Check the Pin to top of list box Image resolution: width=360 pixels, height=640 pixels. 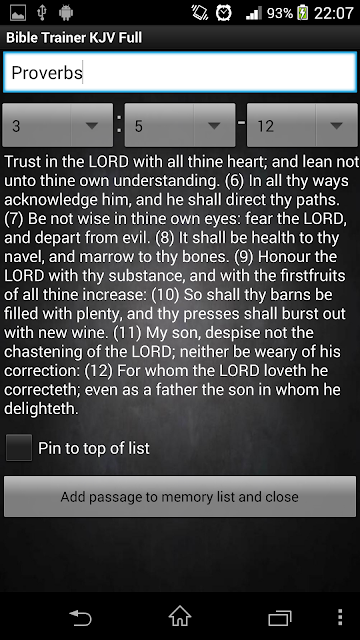coord(19,448)
